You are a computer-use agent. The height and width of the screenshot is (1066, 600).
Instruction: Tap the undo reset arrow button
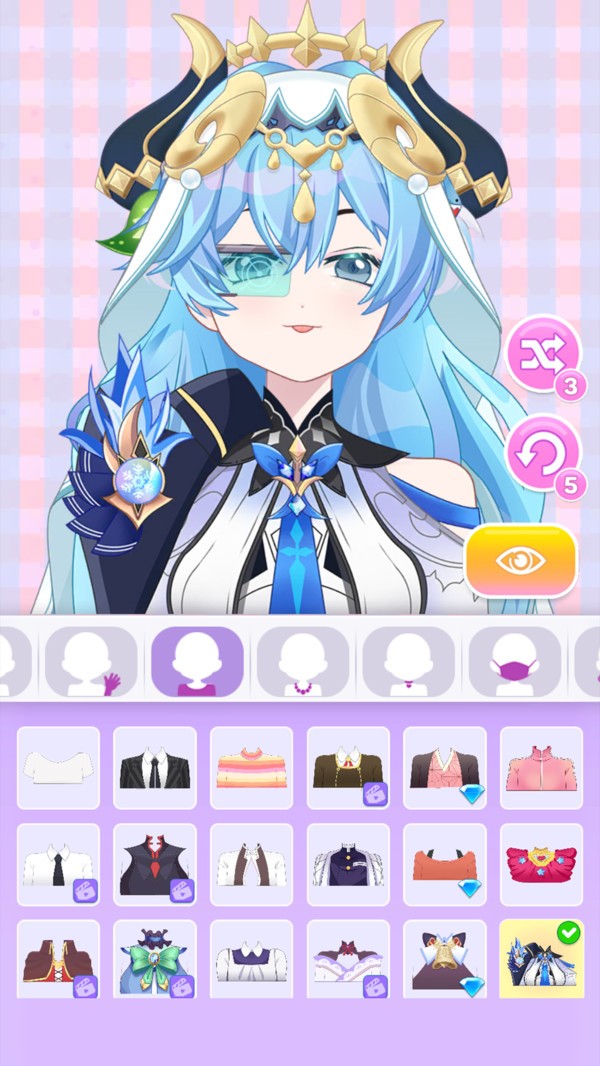click(x=541, y=452)
